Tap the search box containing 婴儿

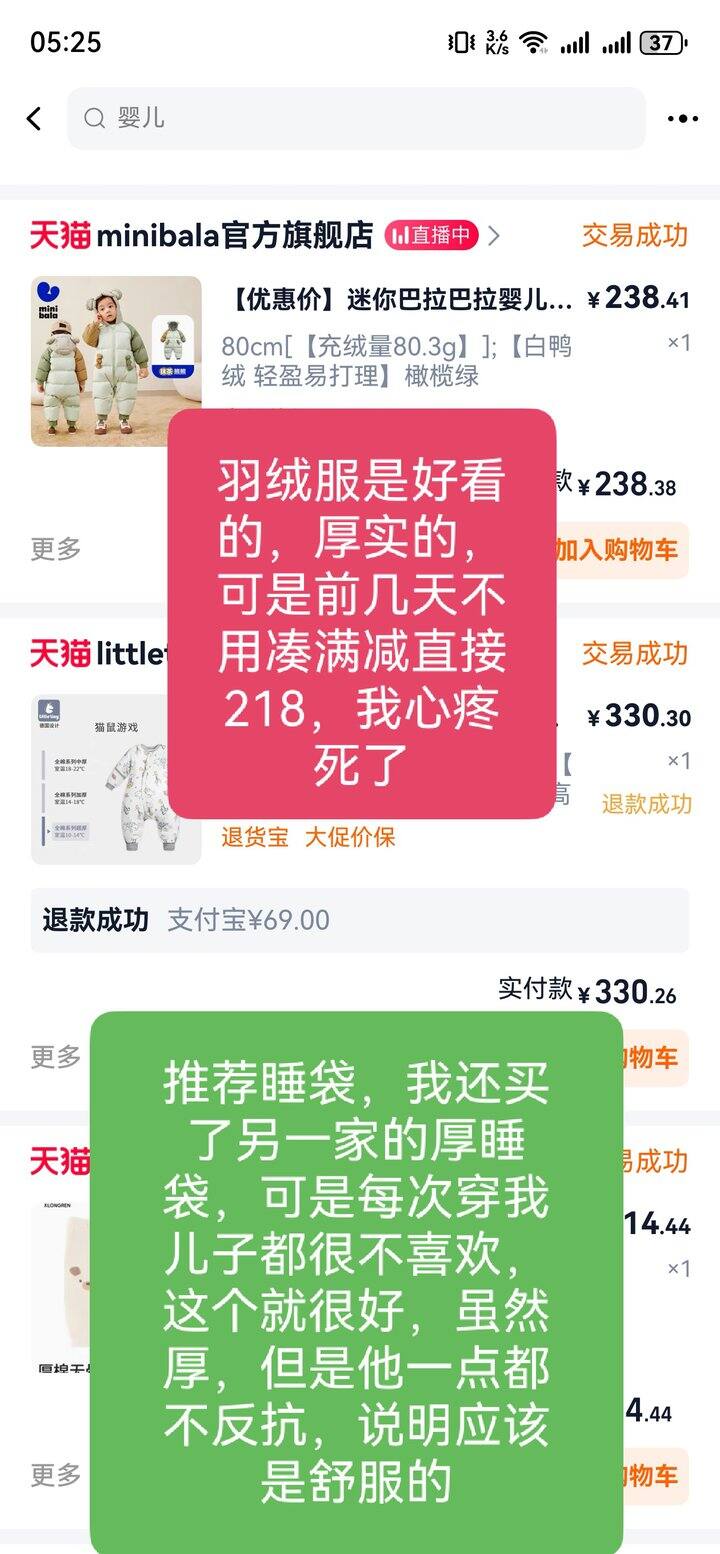click(x=356, y=119)
